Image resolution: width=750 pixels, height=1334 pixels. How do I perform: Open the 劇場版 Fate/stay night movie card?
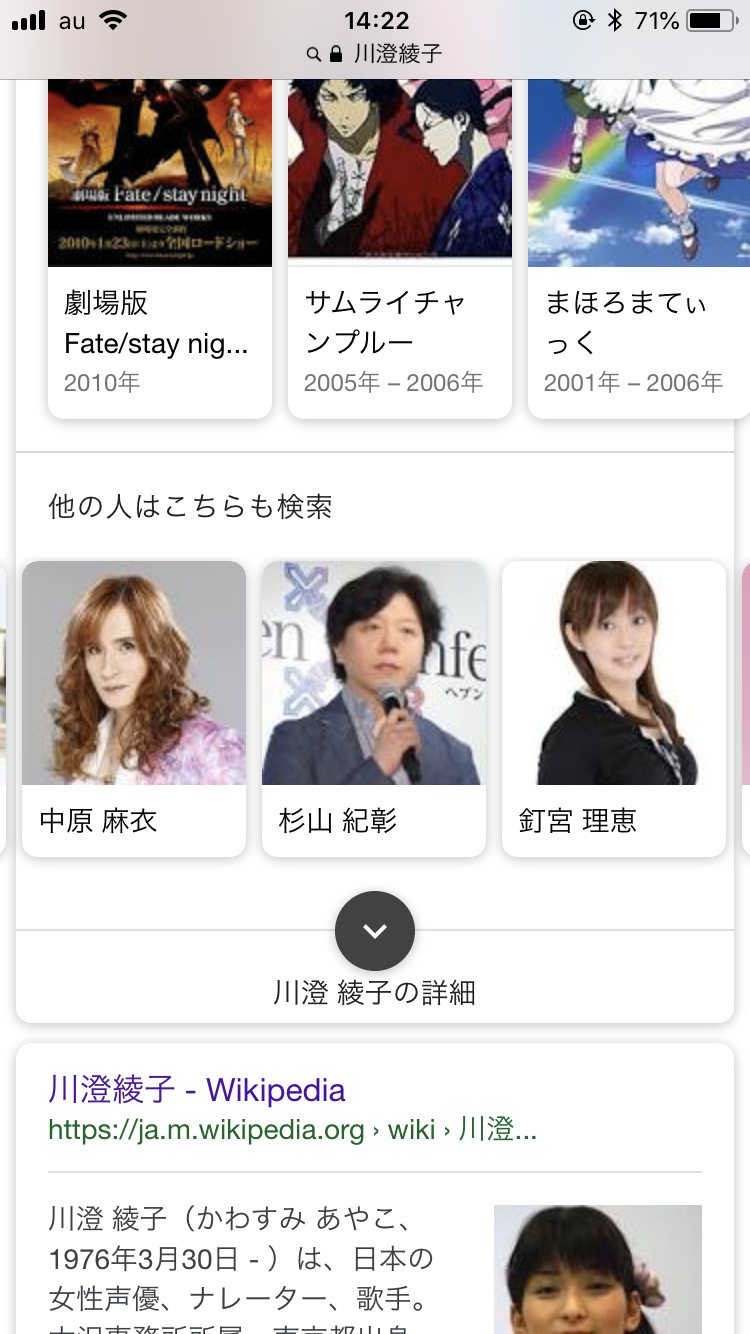coord(160,250)
